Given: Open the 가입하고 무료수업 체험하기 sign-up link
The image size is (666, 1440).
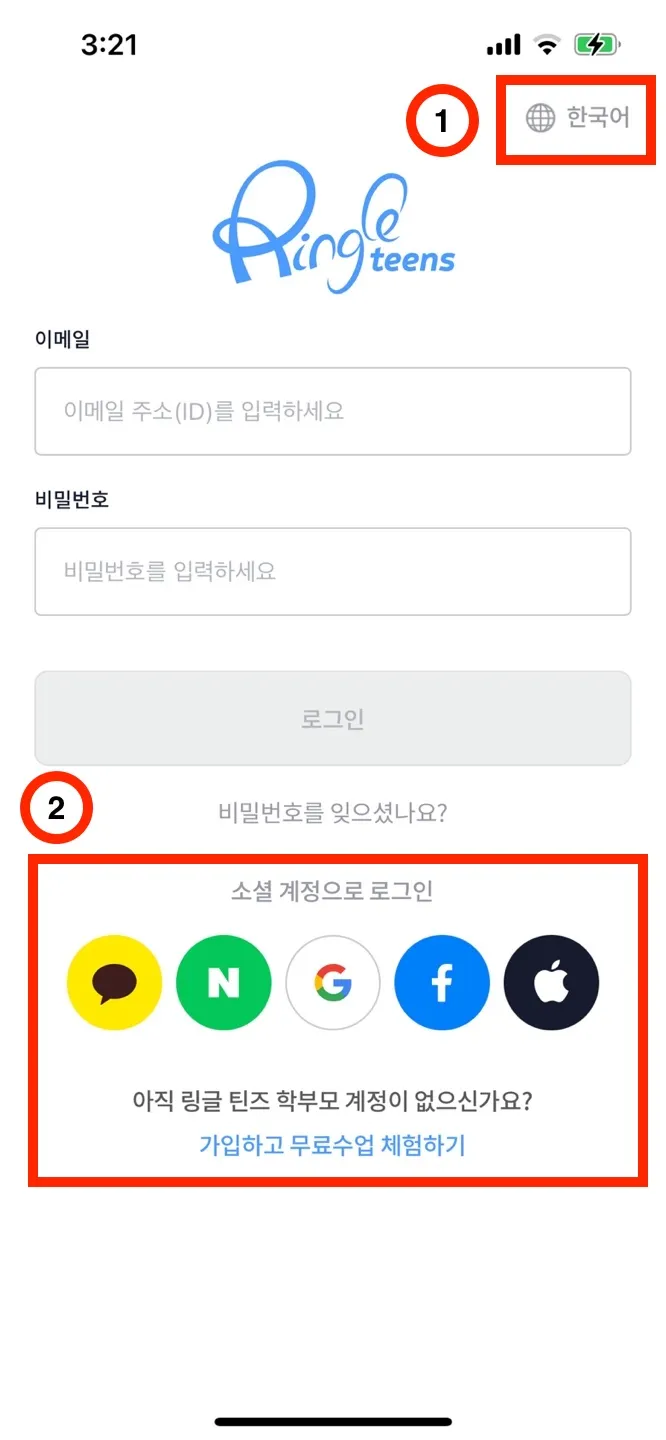Looking at the screenshot, I should point(332,1144).
